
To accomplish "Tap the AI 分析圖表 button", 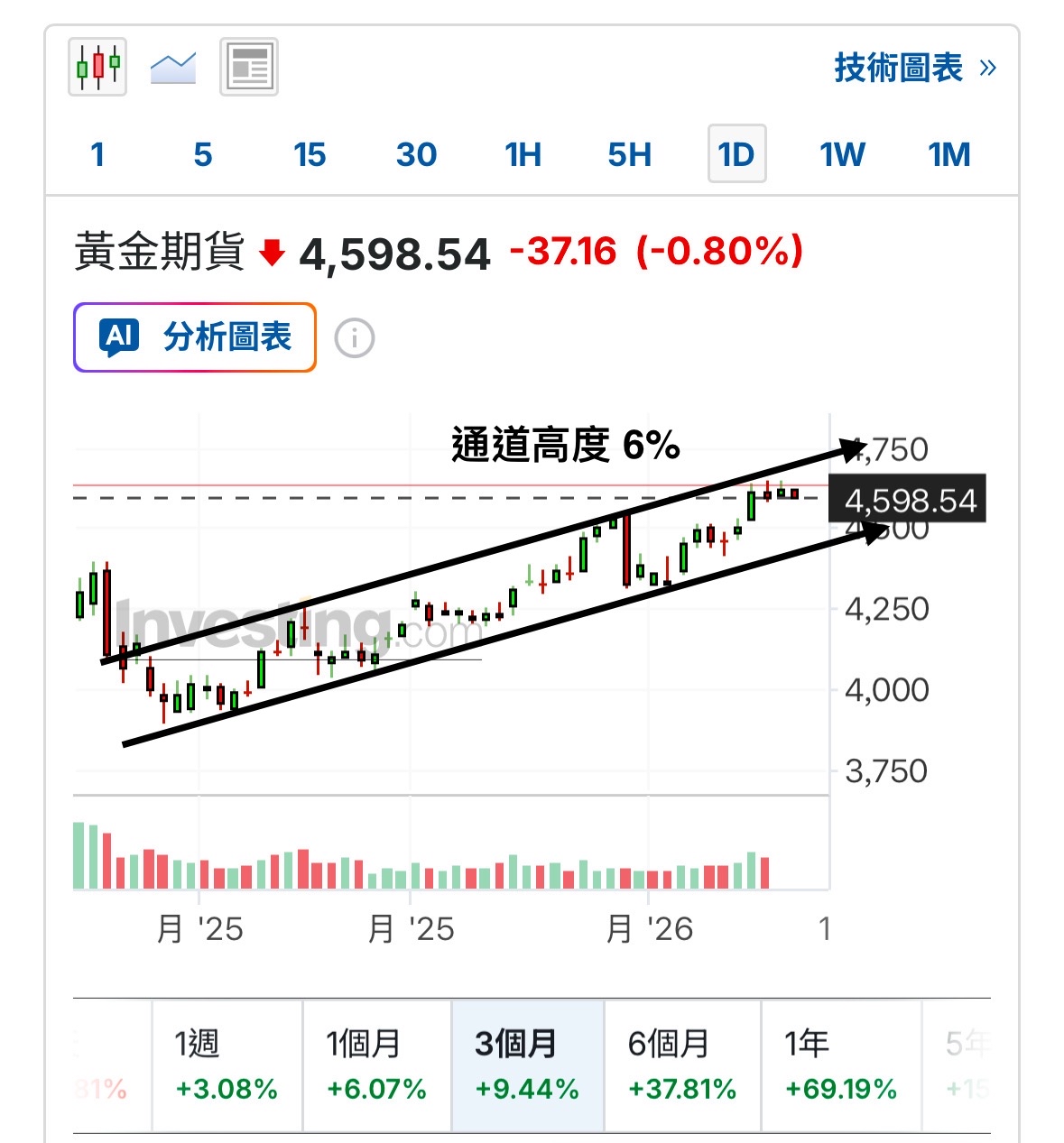I will 195,337.
